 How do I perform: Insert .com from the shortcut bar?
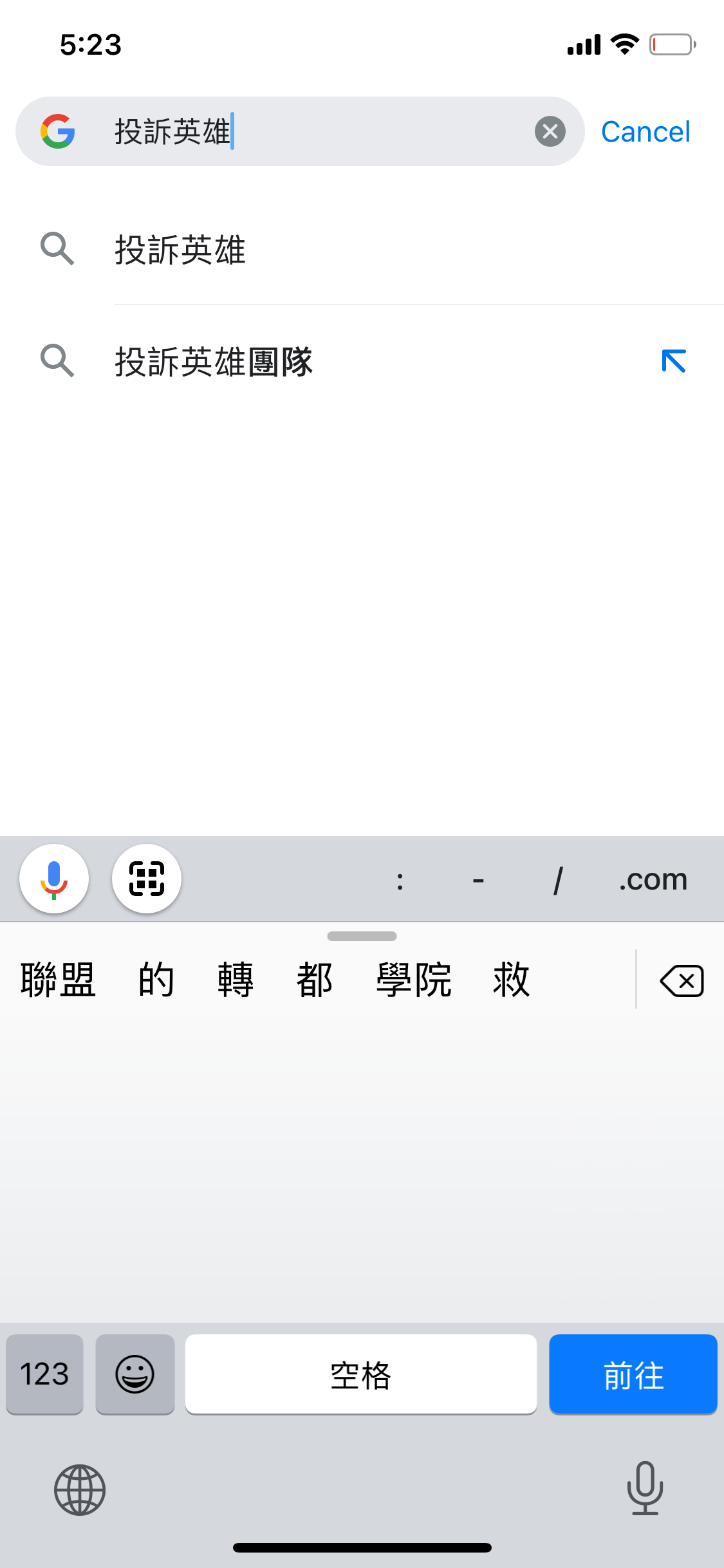(x=653, y=880)
